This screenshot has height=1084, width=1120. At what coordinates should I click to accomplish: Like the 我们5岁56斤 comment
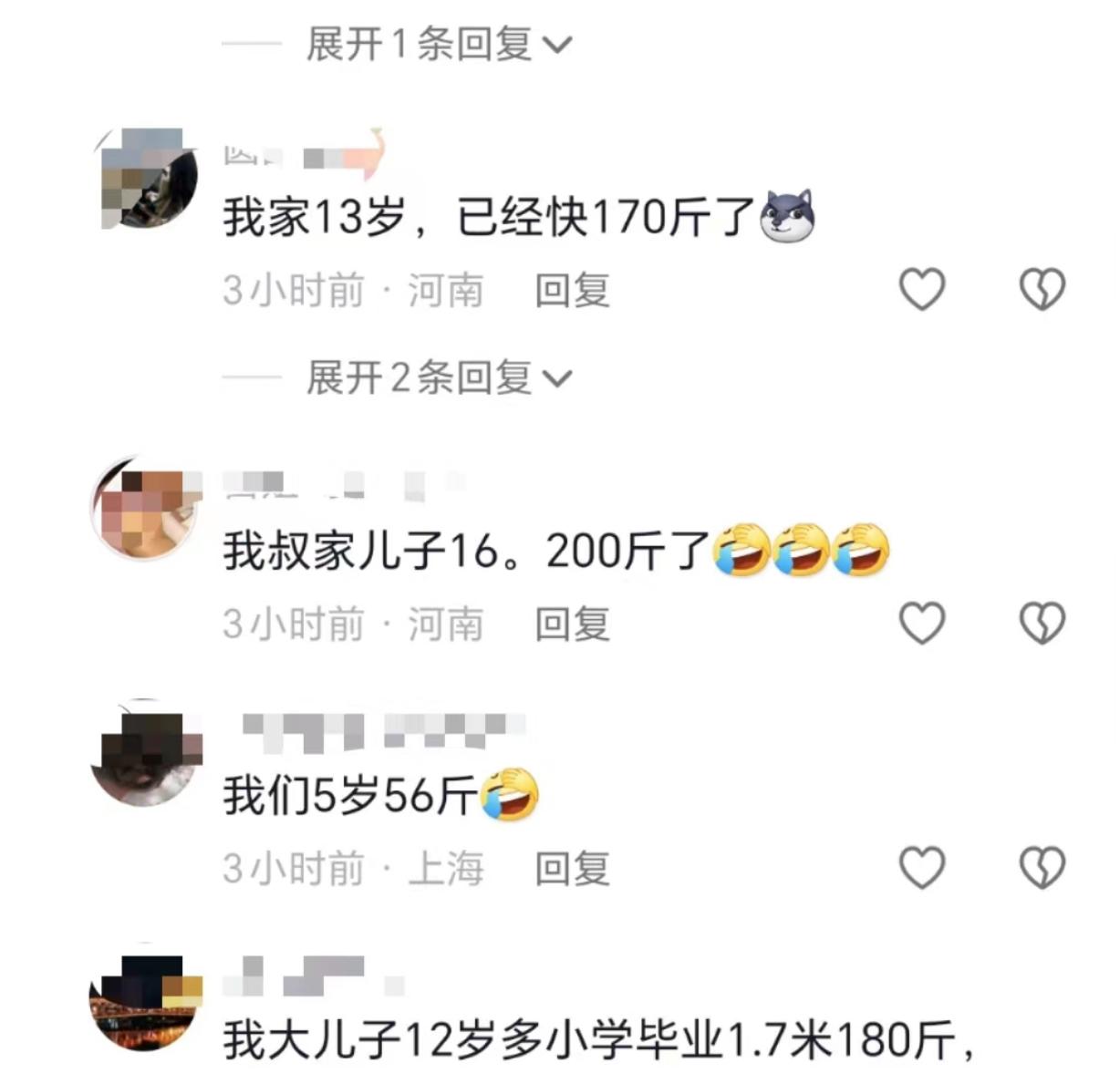coord(922,867)
